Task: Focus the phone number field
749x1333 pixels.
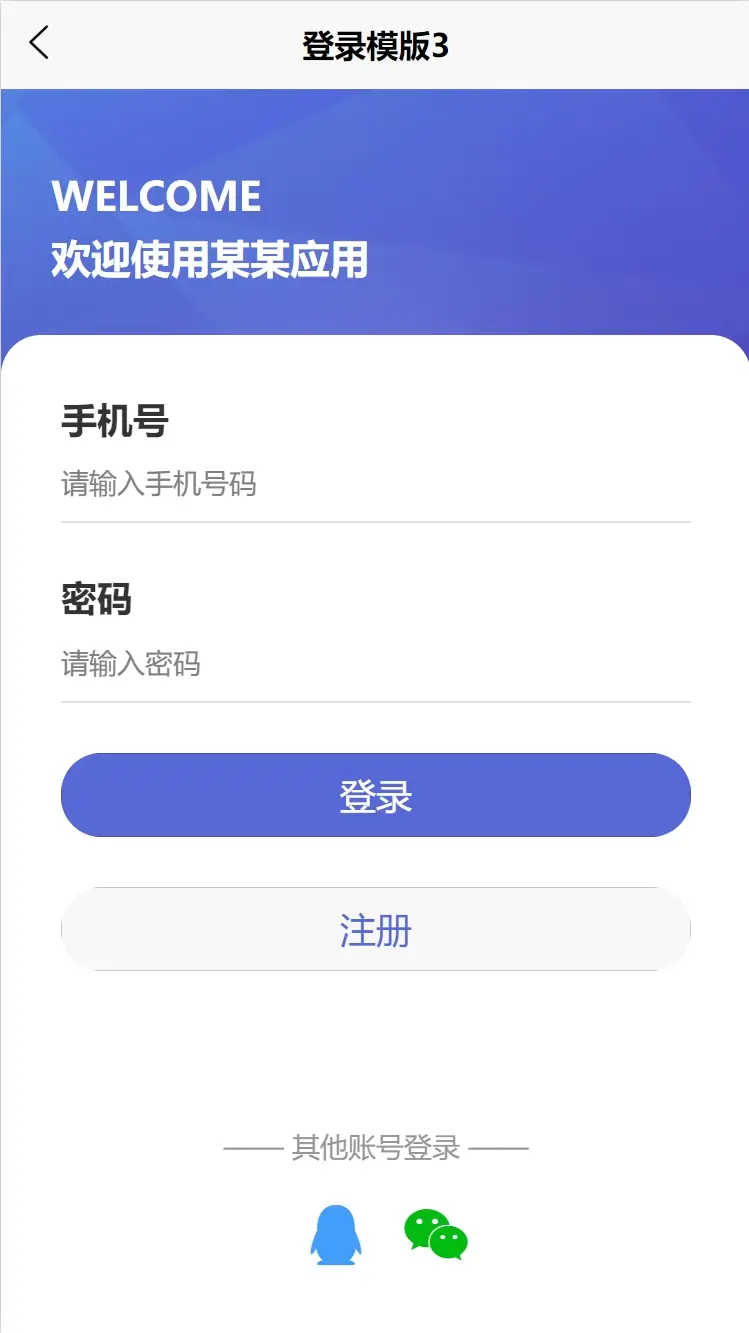Action: pos(375,485)
